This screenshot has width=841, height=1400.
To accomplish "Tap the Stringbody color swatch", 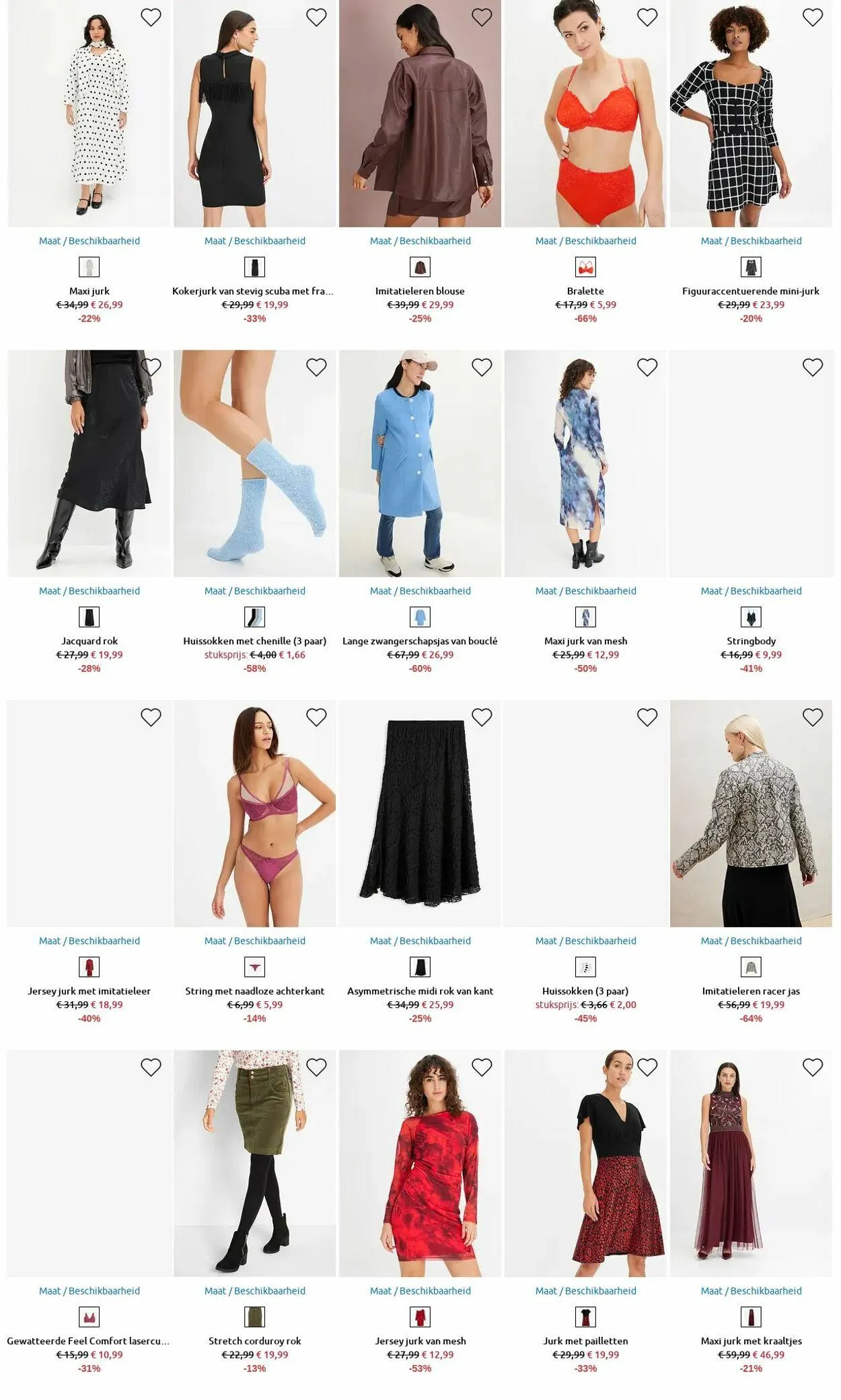I will tap(751, 617).
